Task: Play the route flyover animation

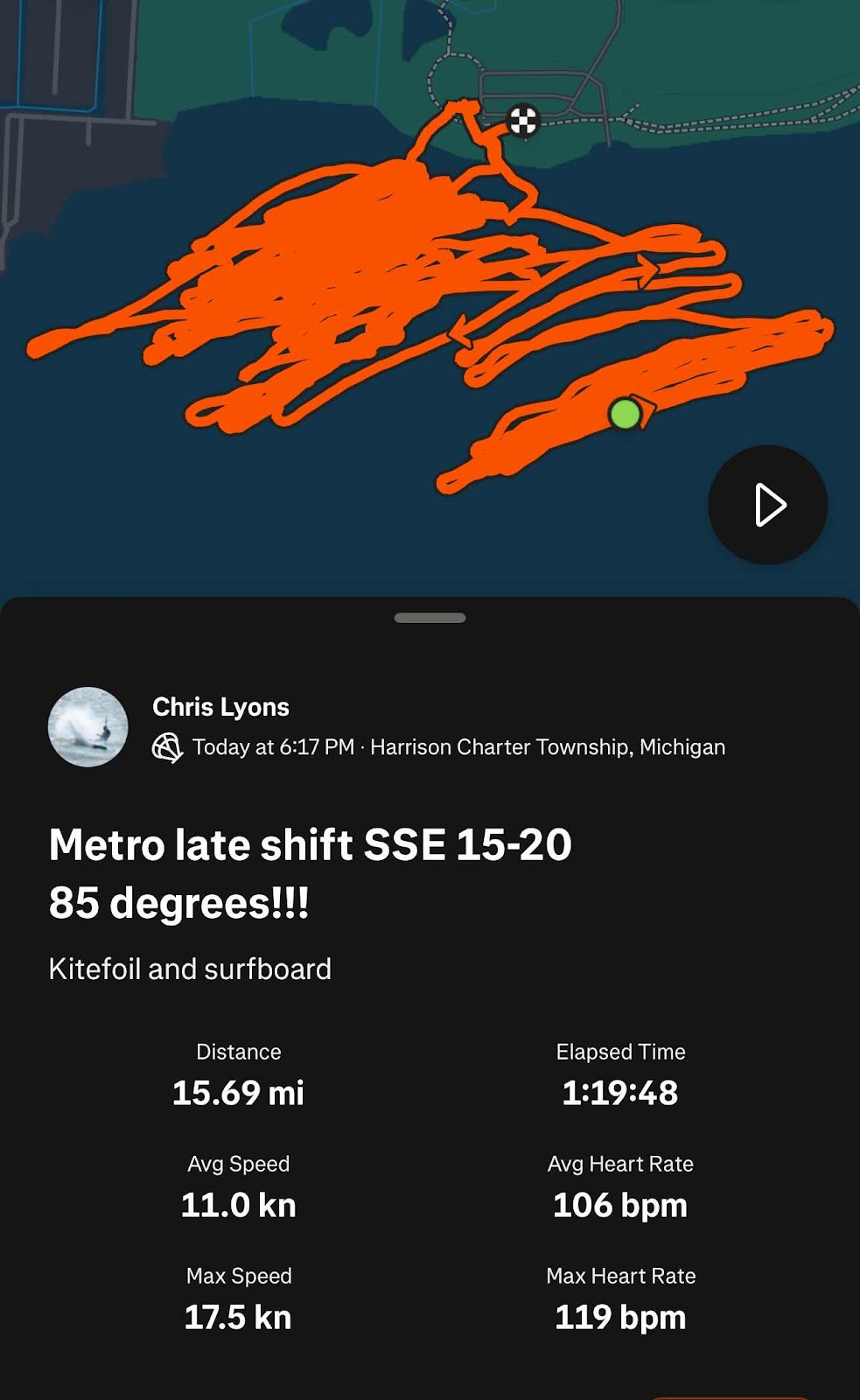Action: tap(767, 505)
